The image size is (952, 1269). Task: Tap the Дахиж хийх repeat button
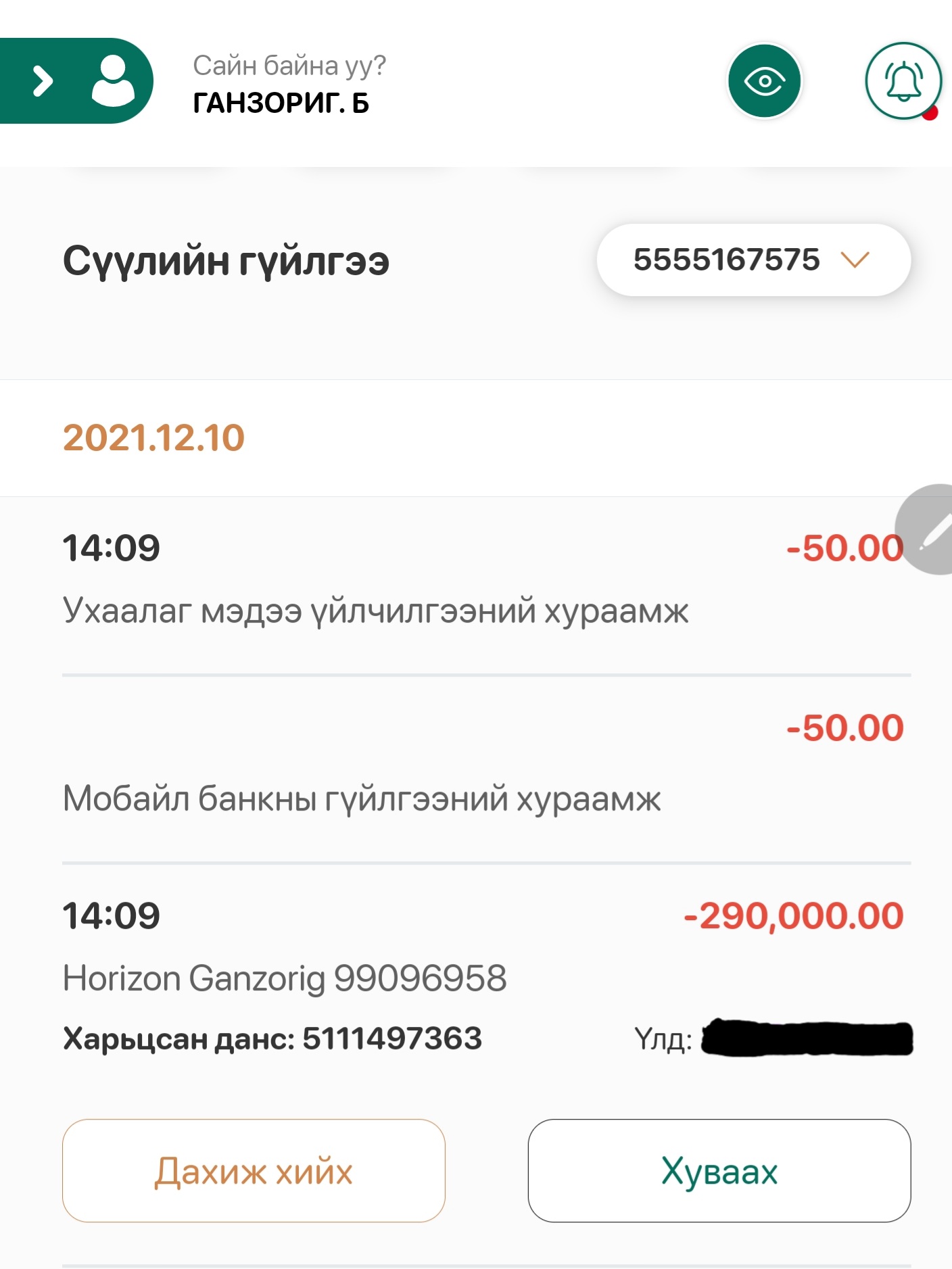coord(254,1170)
